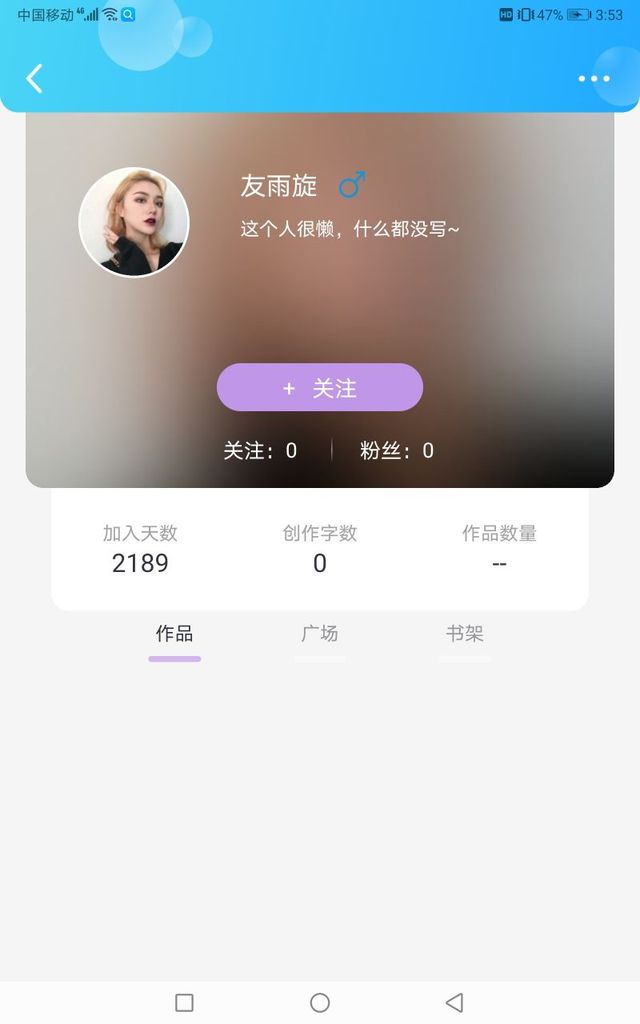640x1024 pixels.
Task: Follow the user with 关注 button
Action: point(320,387)
